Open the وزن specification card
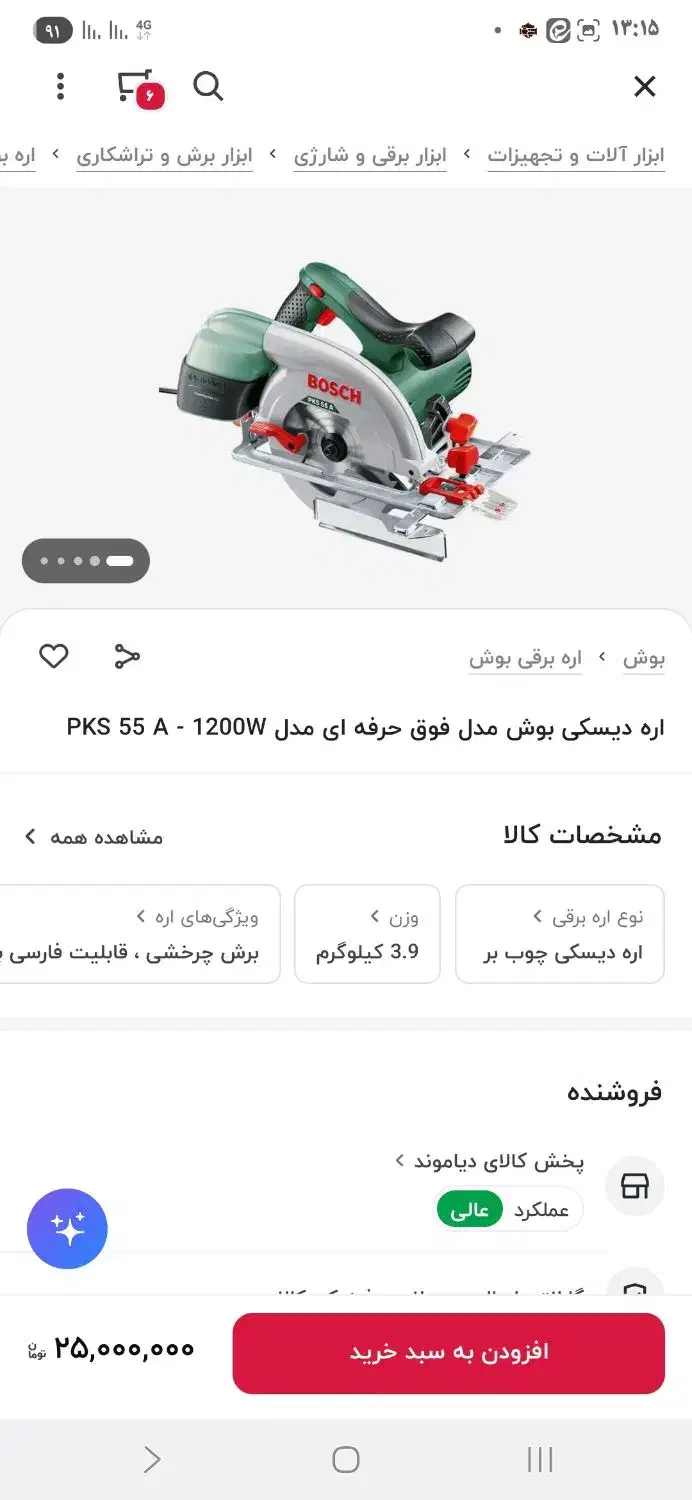Viewport: 692px width, 1500px height. pyautogui.click(x=367, y=934)
